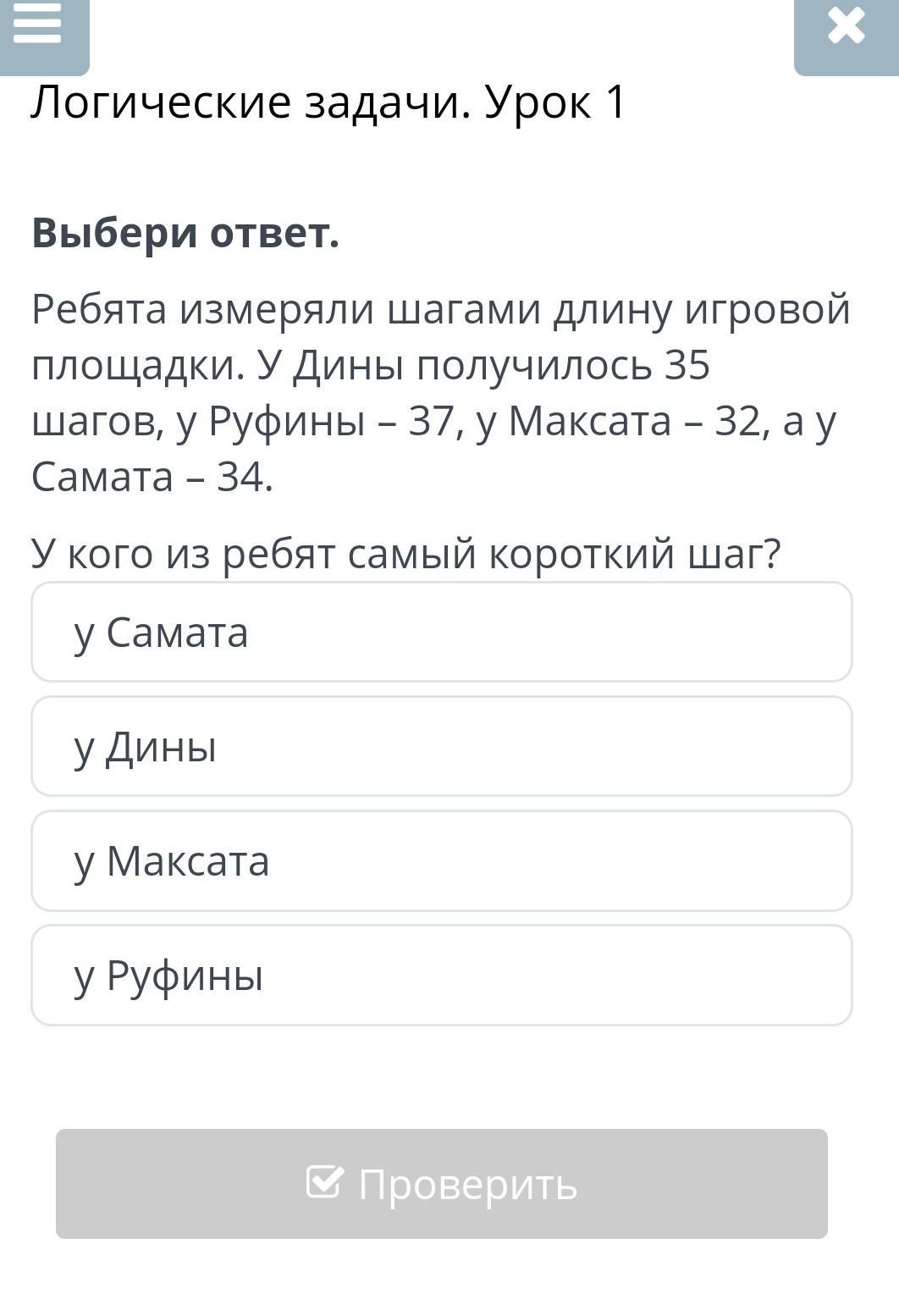Viewport: 899px width, 1316px height.
Task: Select «у Руфины» as the answer
Action: tap(442, 976)
